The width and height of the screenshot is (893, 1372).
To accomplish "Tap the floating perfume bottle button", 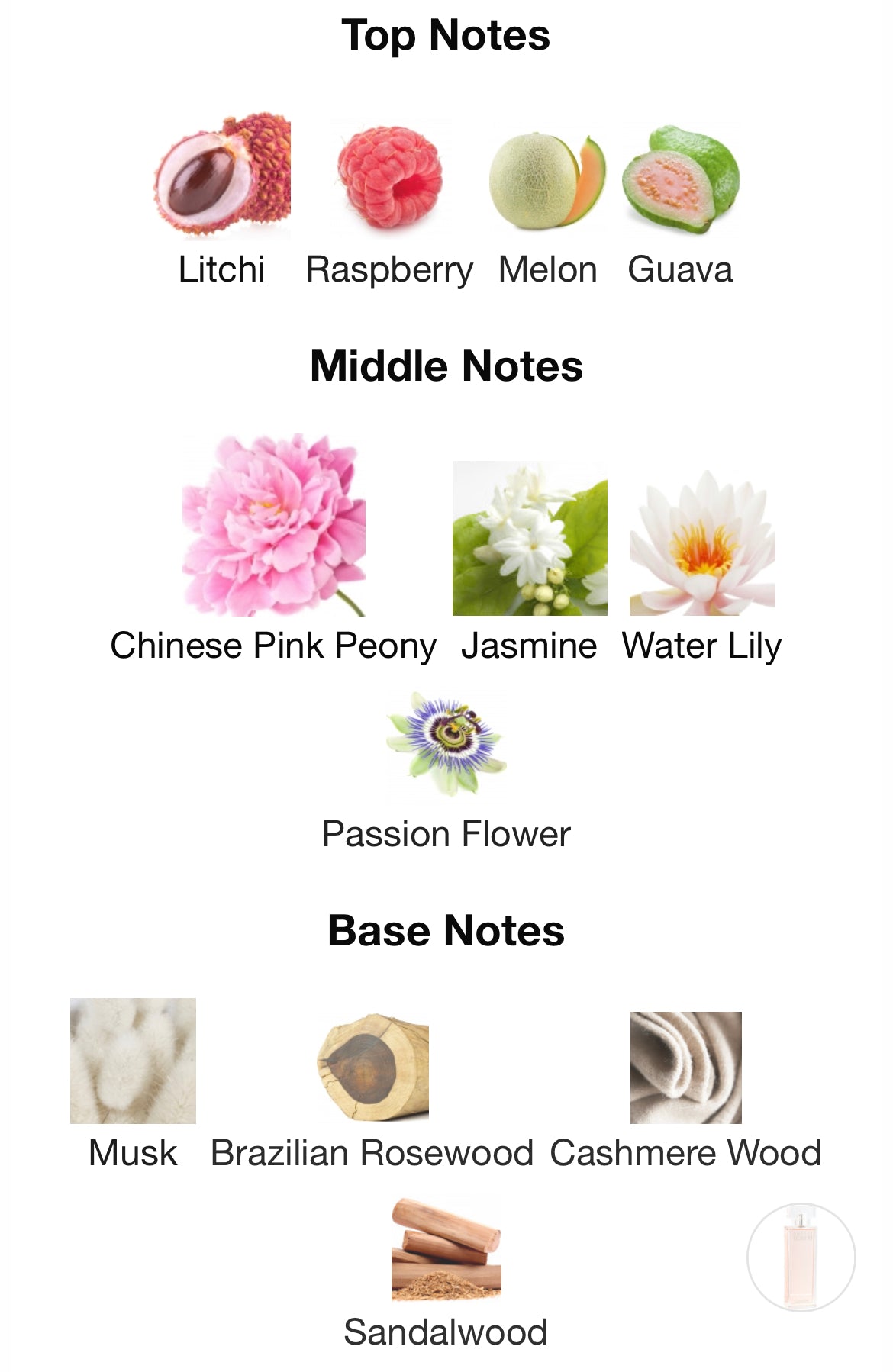I will click(x=801, y=1257).
